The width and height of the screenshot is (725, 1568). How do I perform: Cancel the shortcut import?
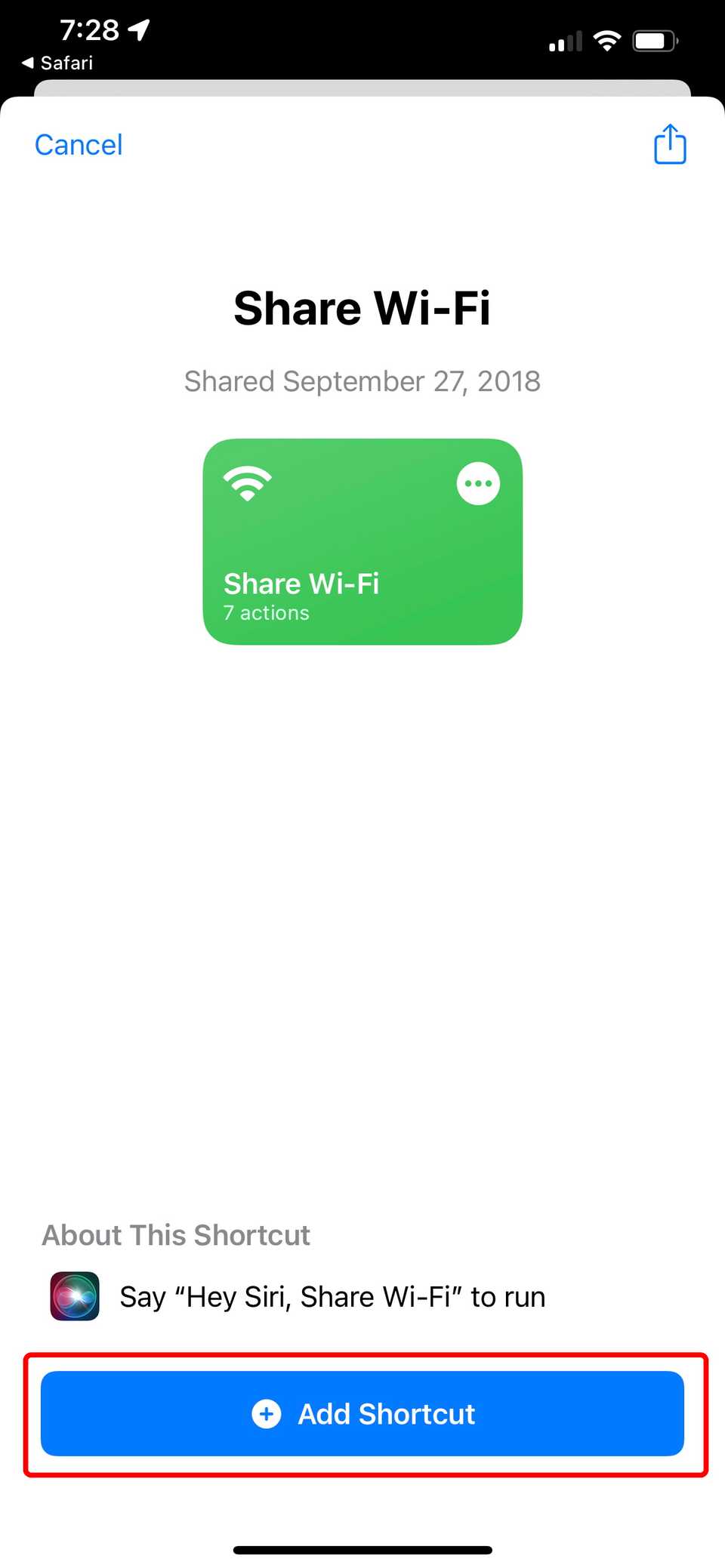(78, 144)
